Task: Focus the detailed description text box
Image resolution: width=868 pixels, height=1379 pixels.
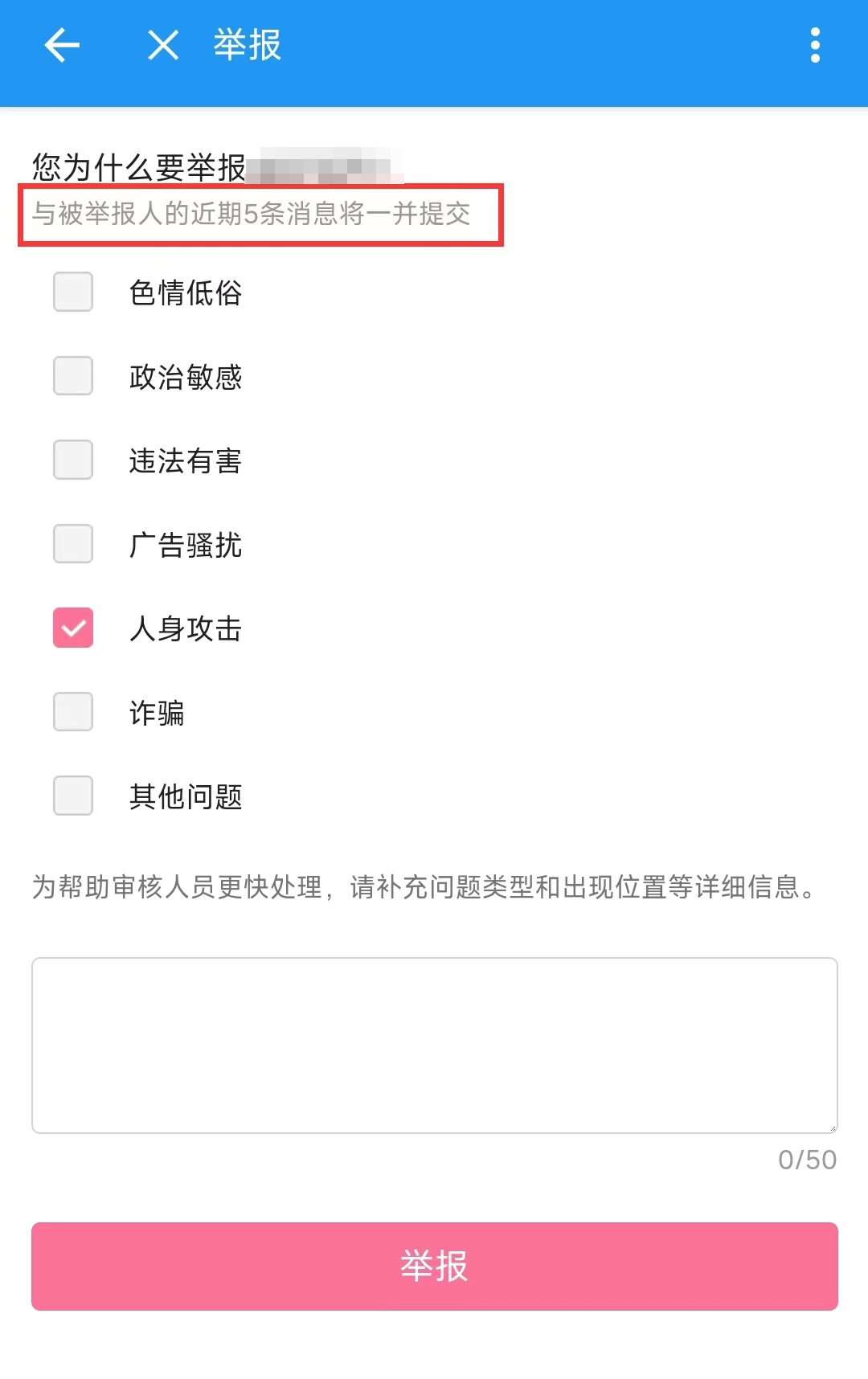Action: (434, 1045)
